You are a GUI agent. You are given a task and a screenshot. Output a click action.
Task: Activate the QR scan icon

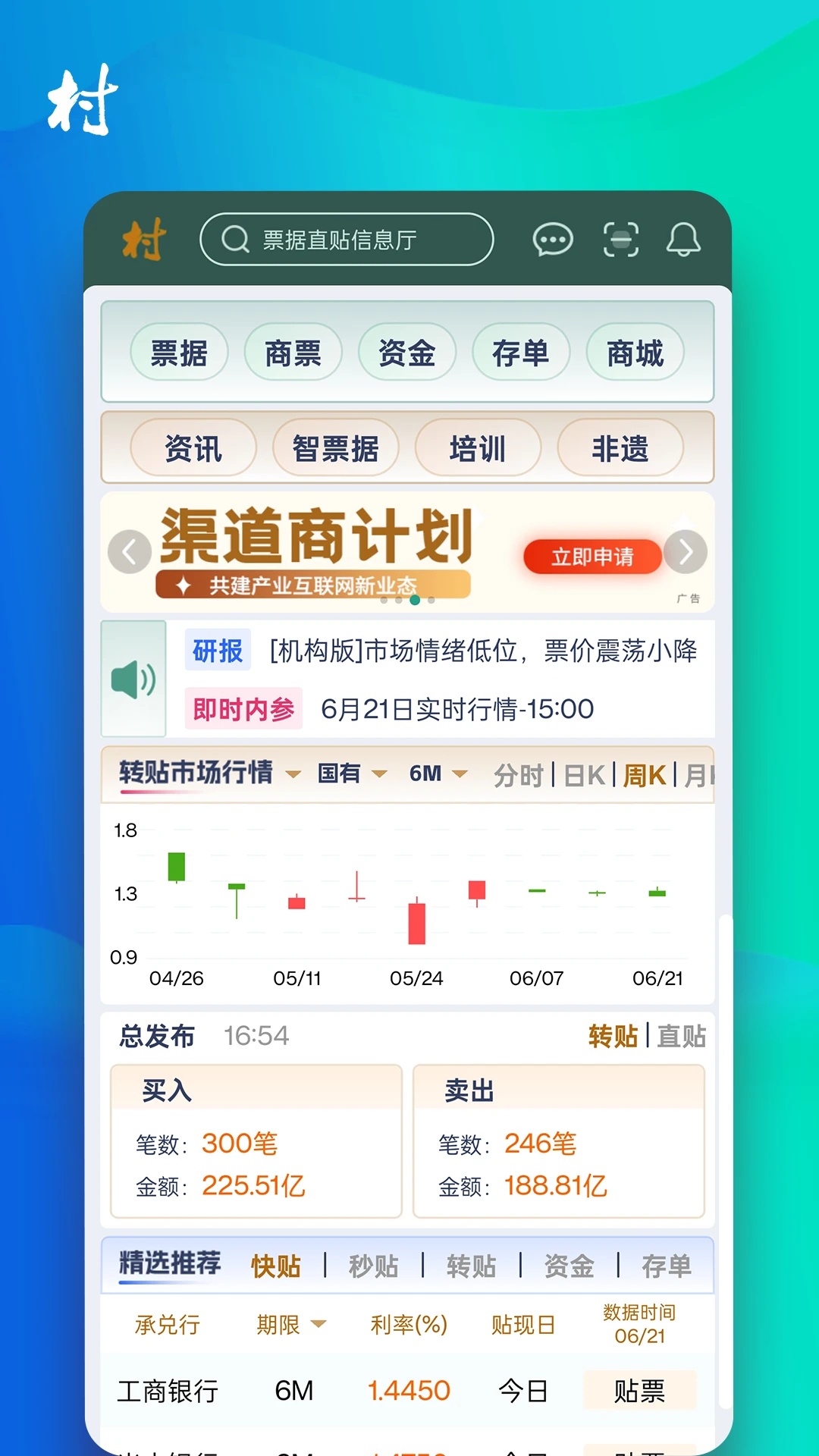621,240
